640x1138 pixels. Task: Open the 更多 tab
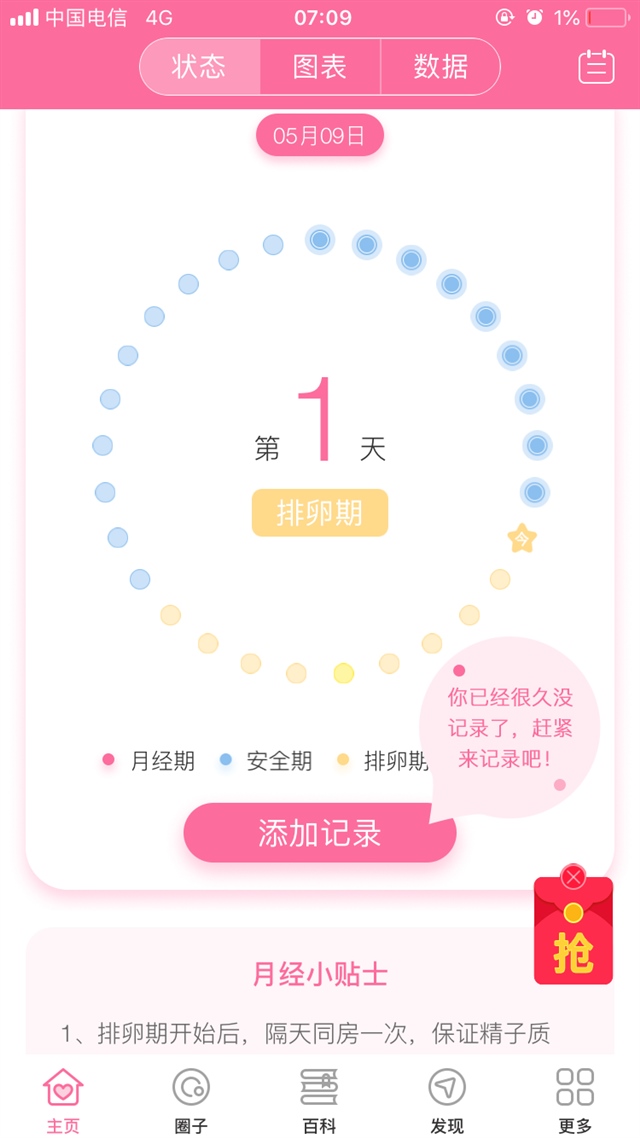575,1100
